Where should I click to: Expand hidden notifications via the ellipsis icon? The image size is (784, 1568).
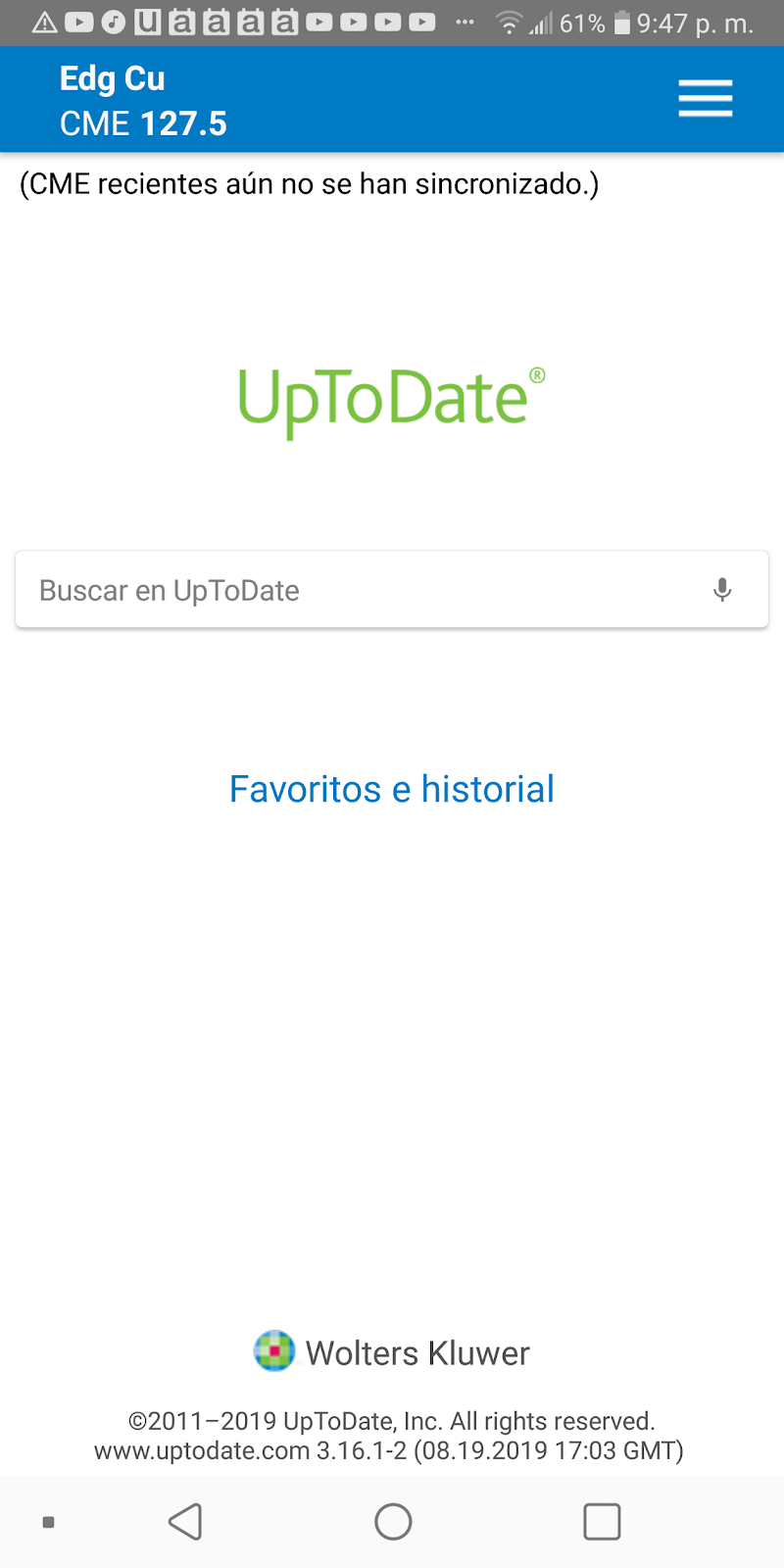pos(464,24)
